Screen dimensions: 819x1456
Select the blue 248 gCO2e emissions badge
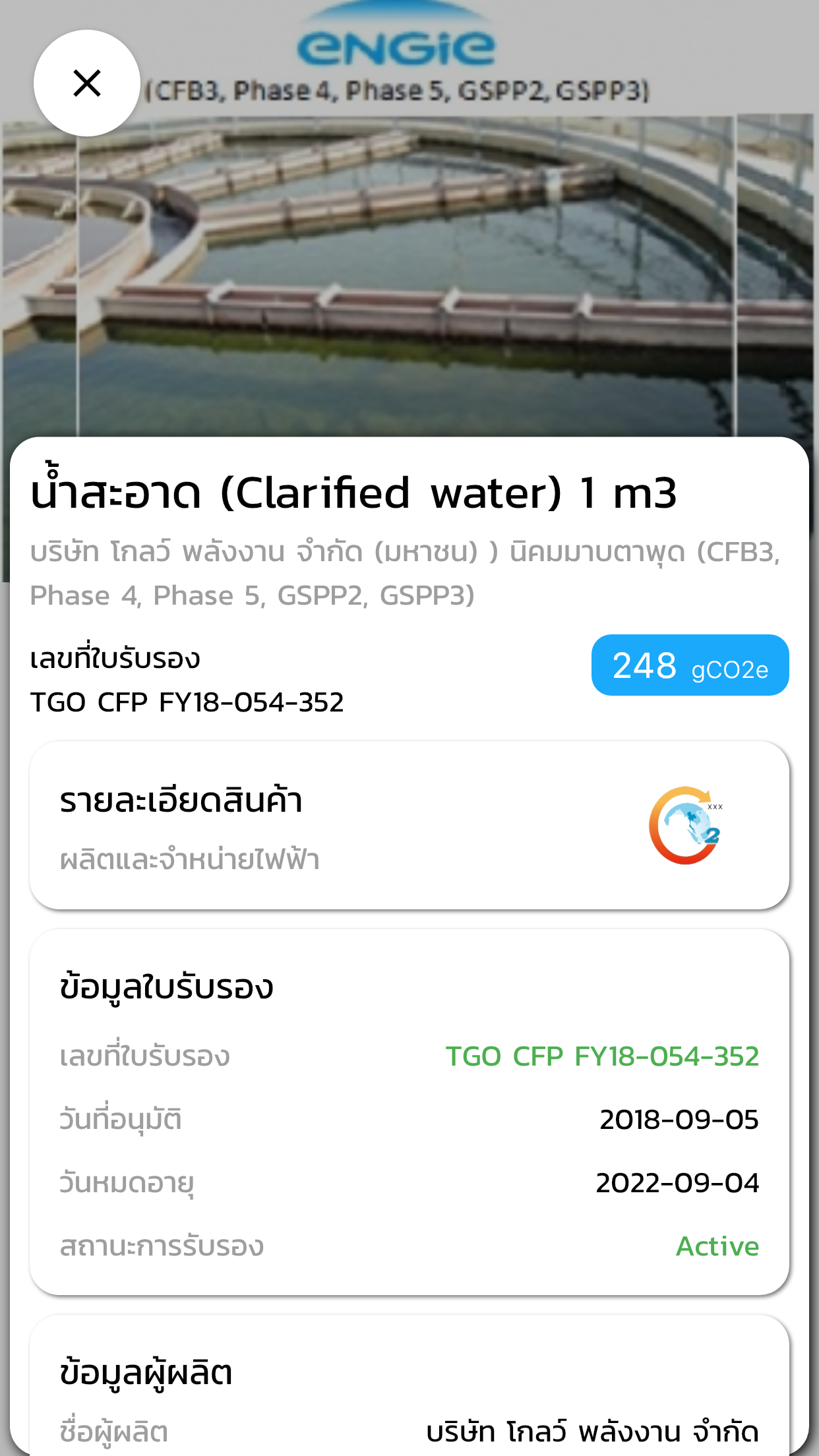coord(690,665)
